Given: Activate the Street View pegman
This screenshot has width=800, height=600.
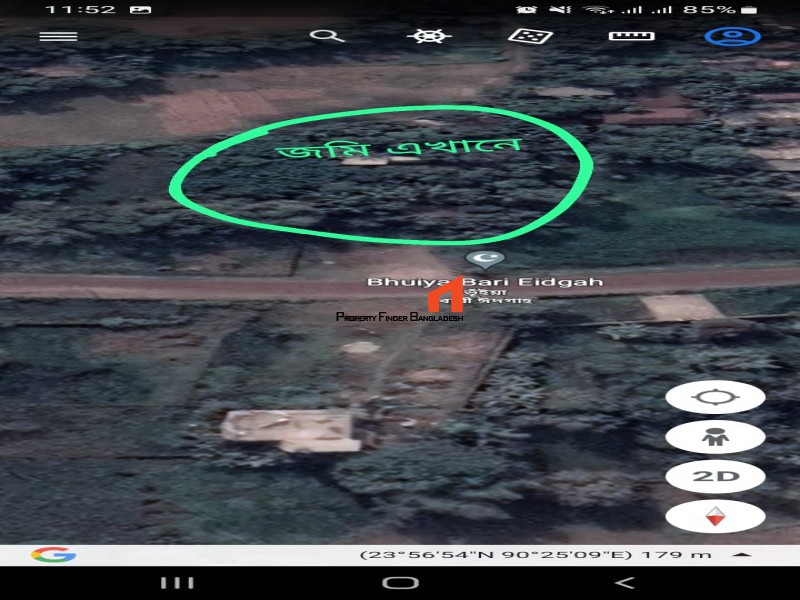Looking at the screenshot, I should click(x=715, y=437).
